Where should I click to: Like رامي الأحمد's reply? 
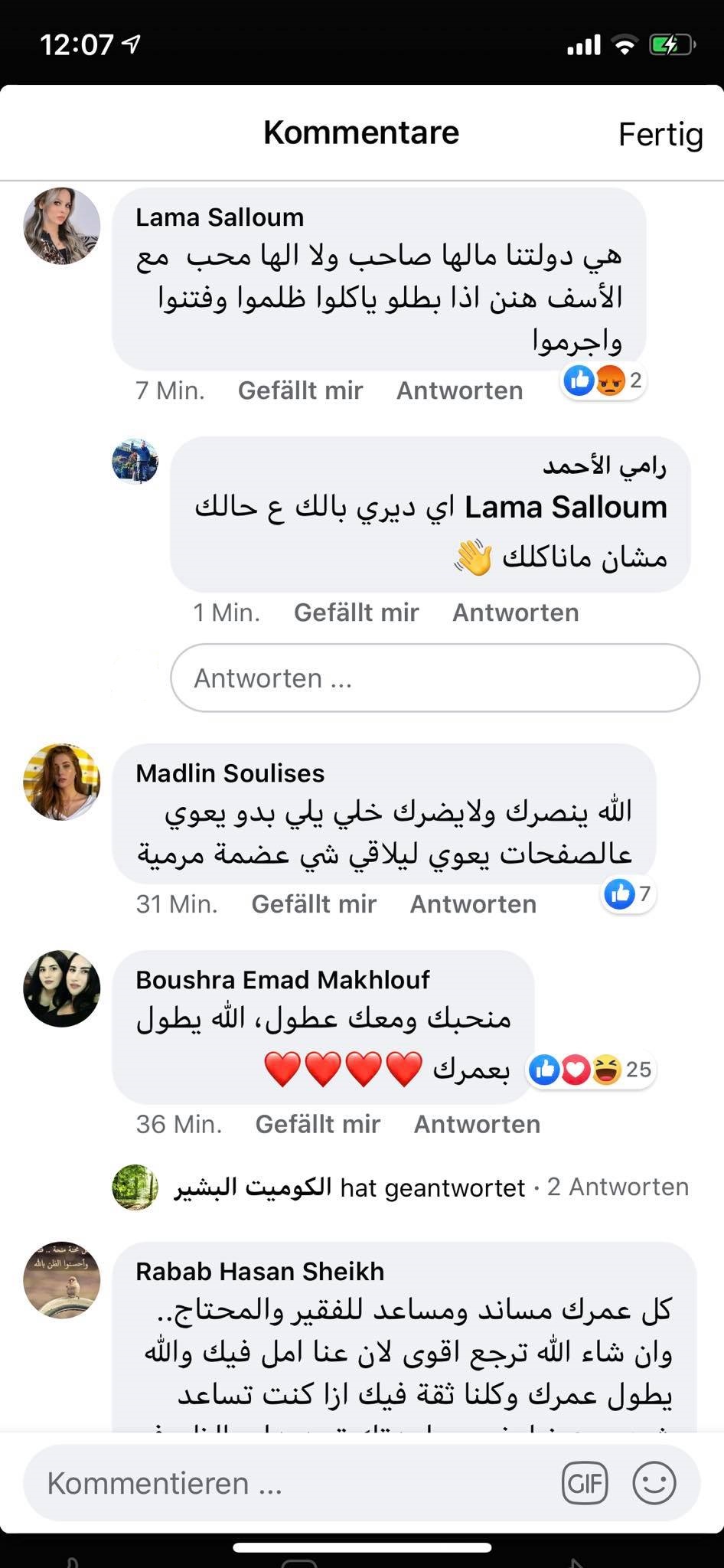356,612
